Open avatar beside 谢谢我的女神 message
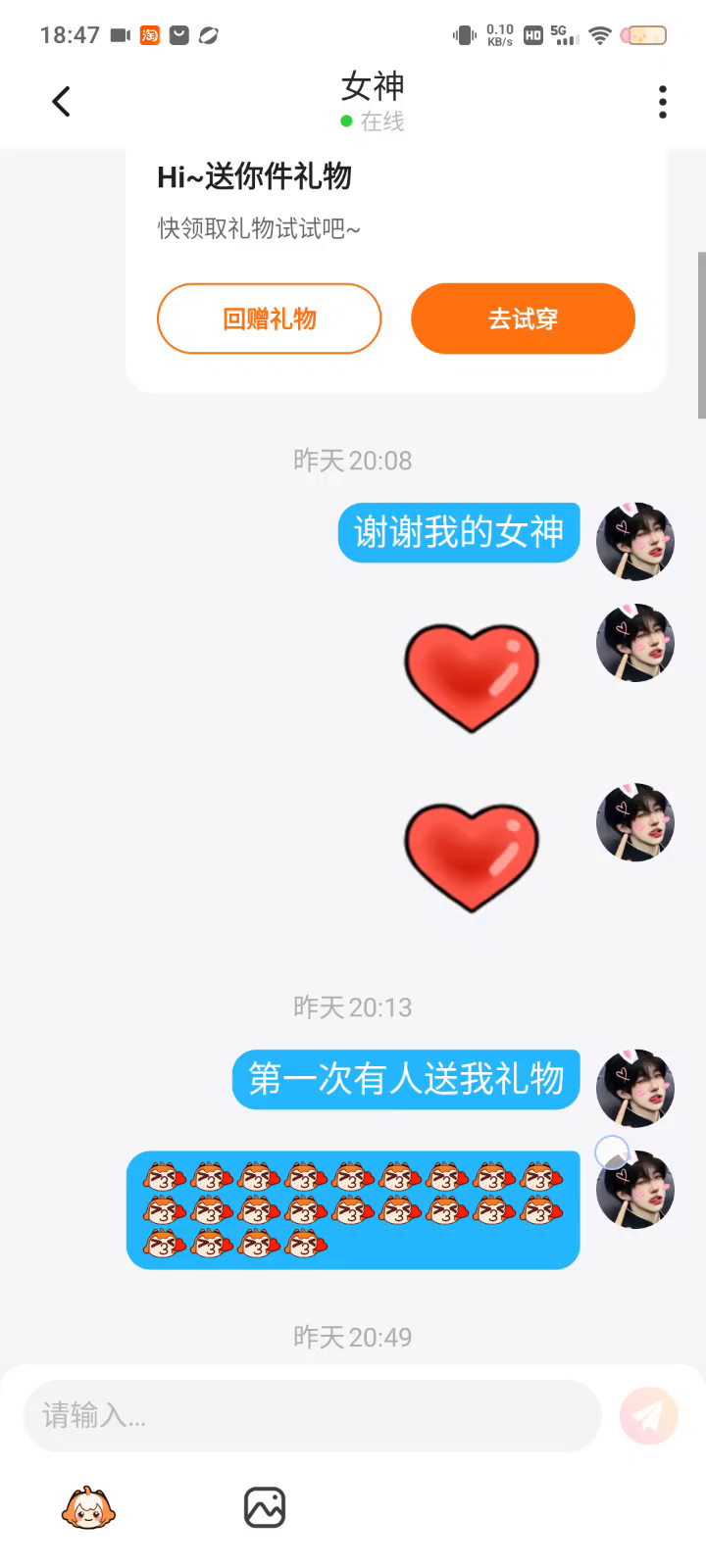Screen dimensions: 706x1568 pos(635,541)
